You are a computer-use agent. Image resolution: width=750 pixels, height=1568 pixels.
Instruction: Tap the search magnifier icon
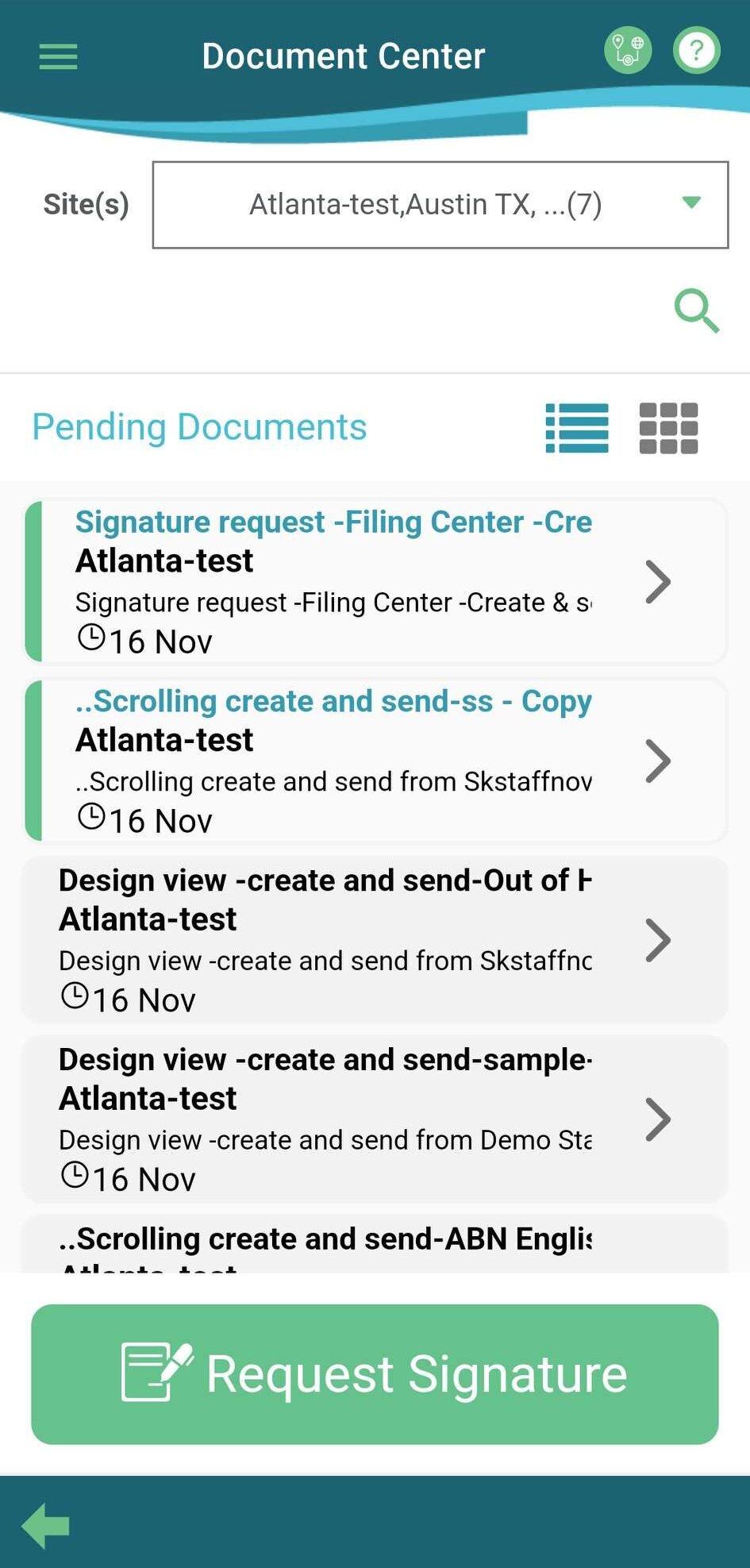pyautogui.click(x=696, y=310)
